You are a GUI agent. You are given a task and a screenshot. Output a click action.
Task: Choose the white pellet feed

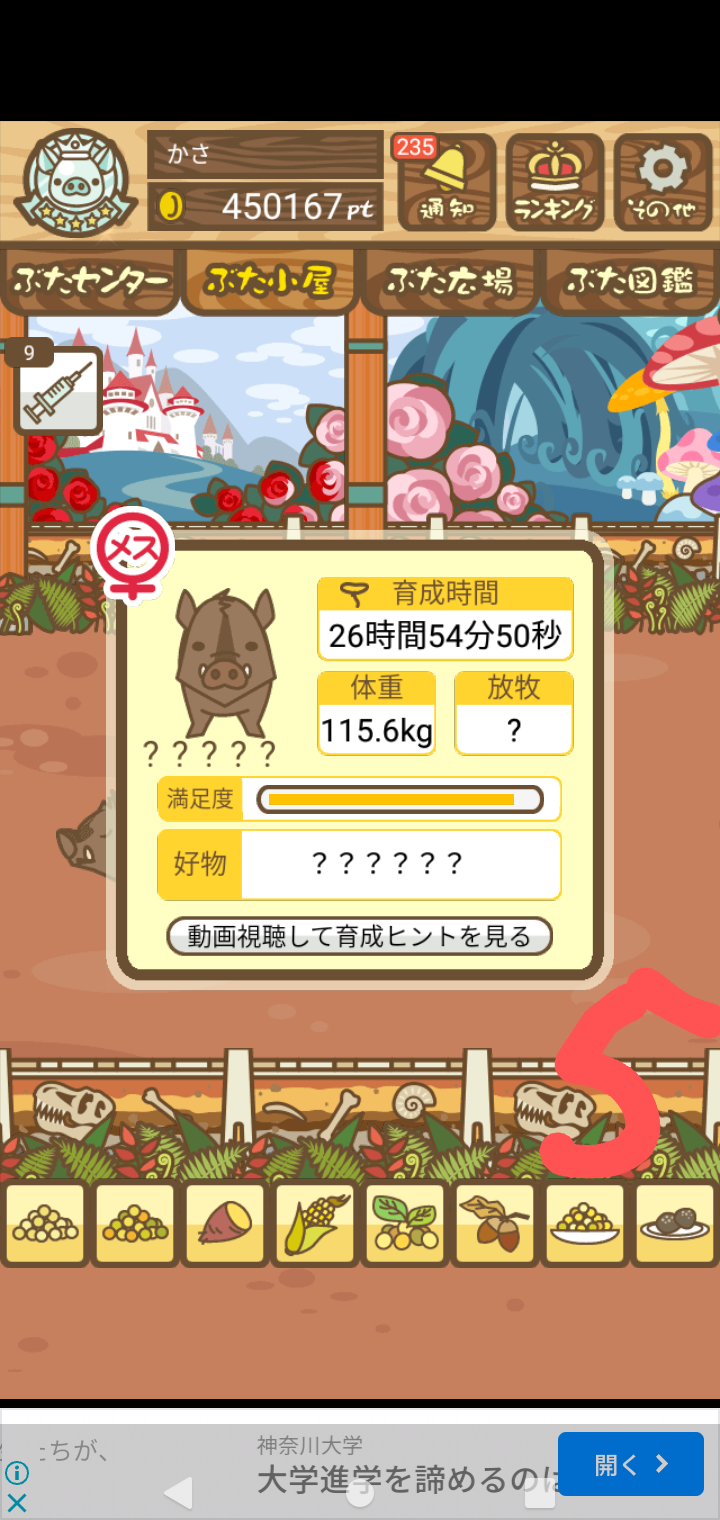[45, 1224]
